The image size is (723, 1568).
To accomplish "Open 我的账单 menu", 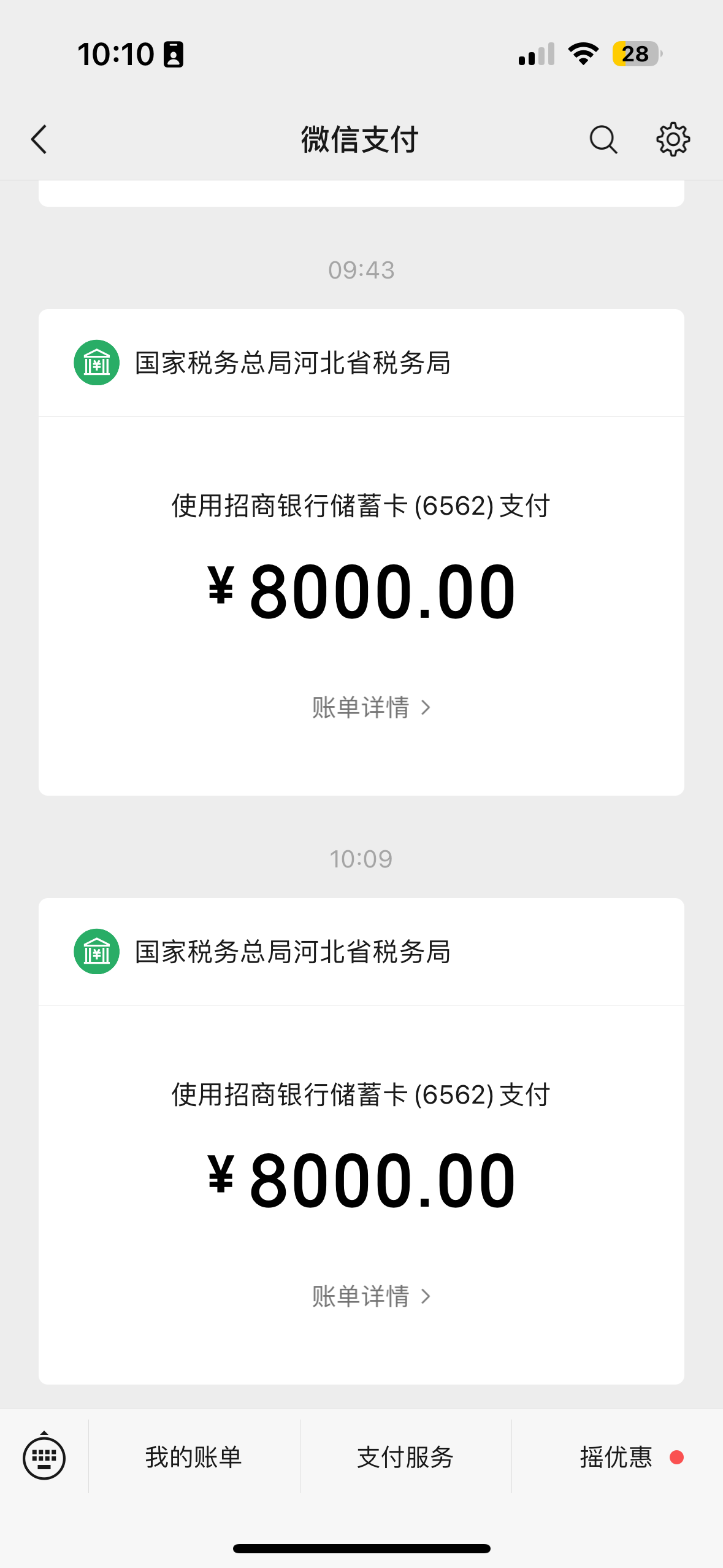I will click(x=194, y=1457).
